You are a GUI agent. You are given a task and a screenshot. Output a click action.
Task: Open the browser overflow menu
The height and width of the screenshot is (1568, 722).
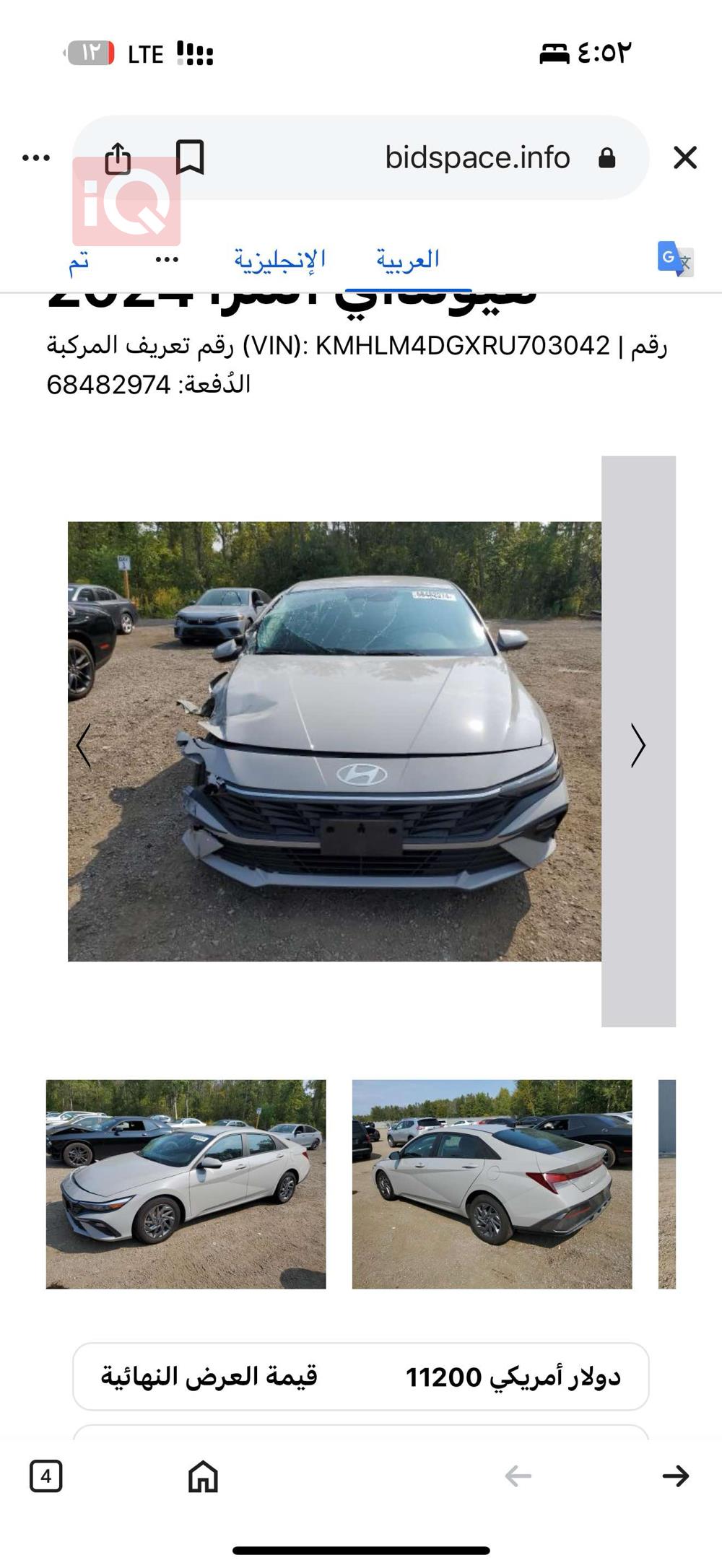pyautogui.click(x=36, y=157)
